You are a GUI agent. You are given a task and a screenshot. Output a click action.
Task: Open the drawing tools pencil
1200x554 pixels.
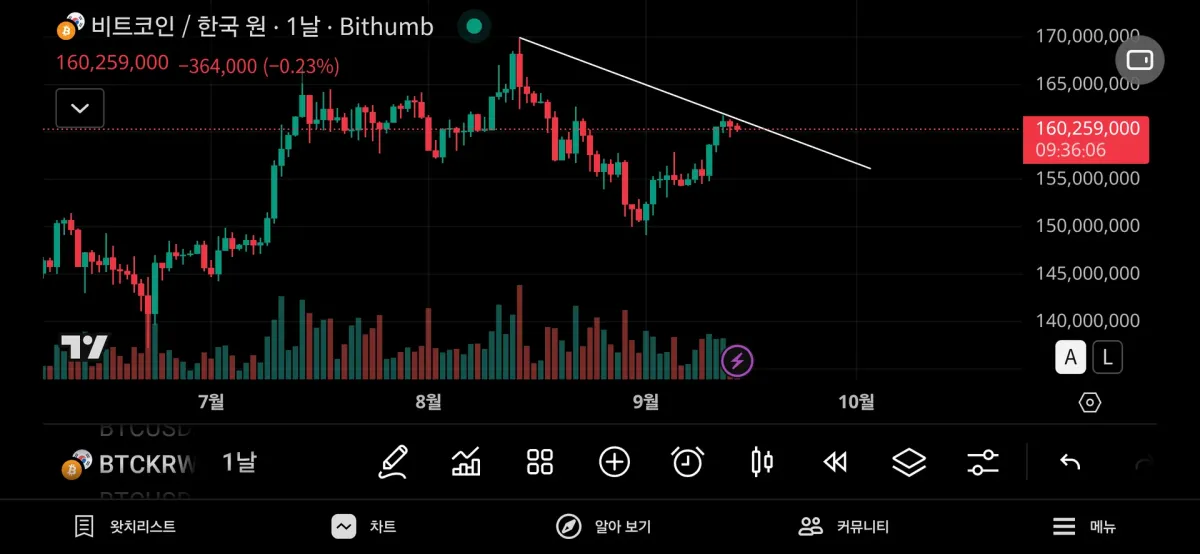tap(393, 462)
